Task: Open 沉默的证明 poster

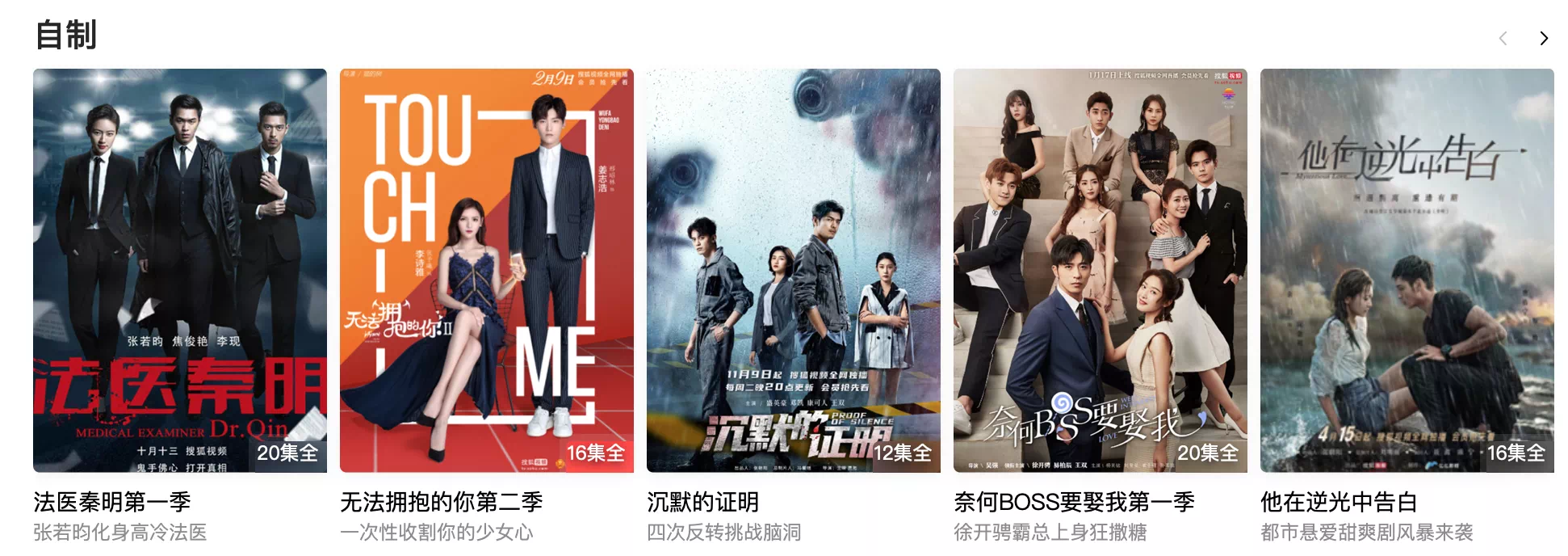Action: coord(793,270)
